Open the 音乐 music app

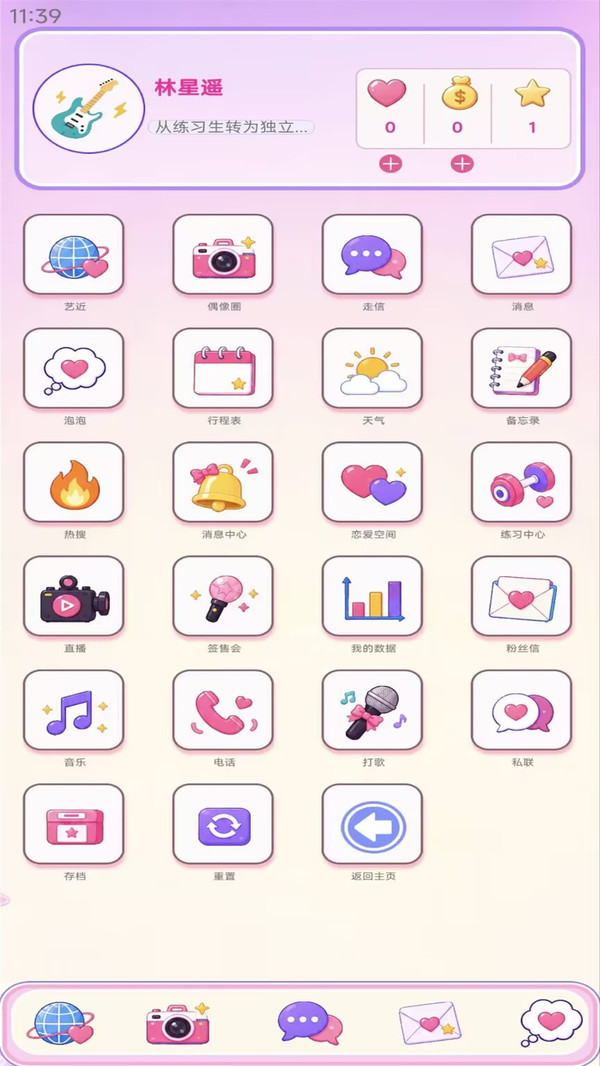(x=73, y=710)
